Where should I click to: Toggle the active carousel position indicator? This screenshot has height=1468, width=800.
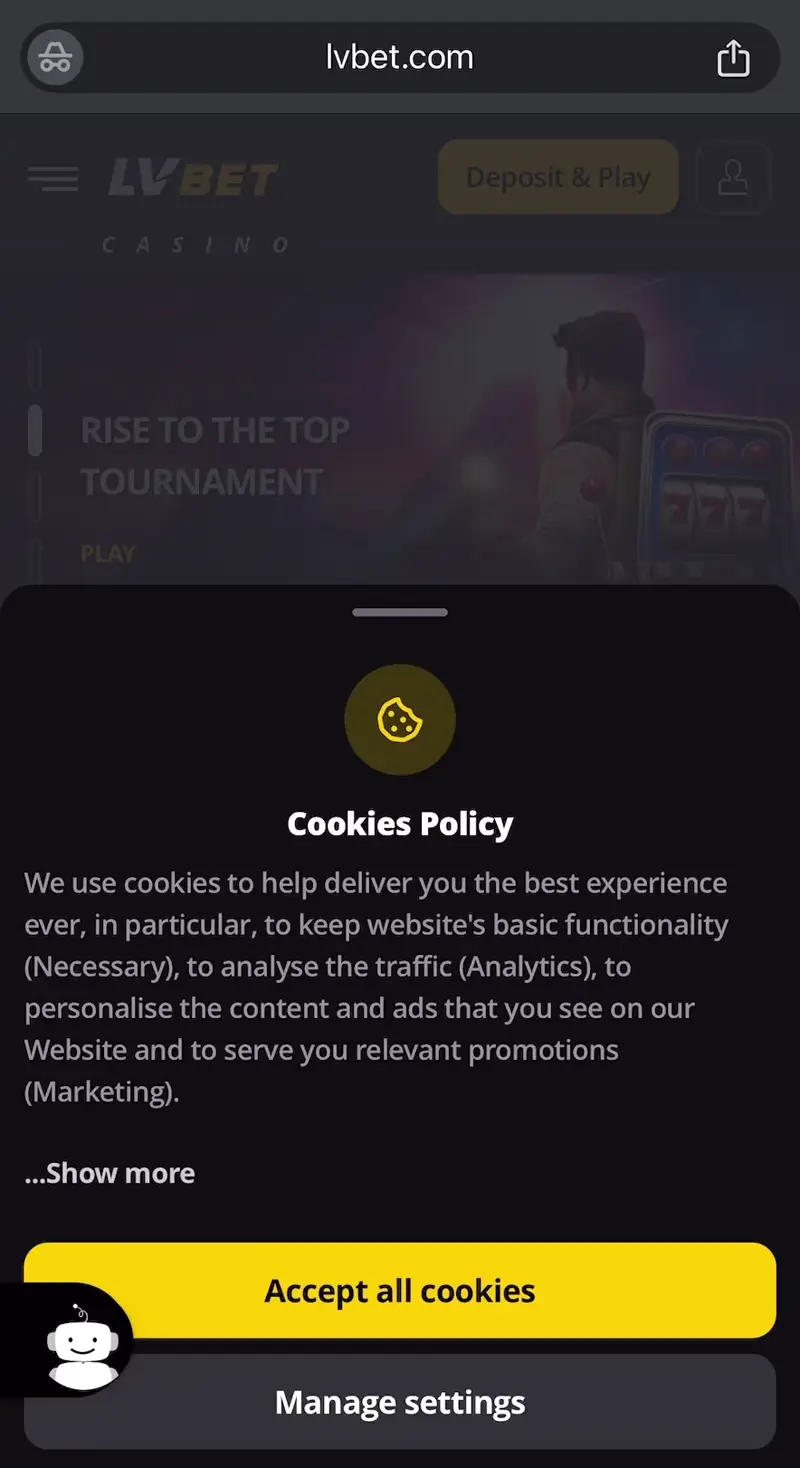click(x=37, y=430)
